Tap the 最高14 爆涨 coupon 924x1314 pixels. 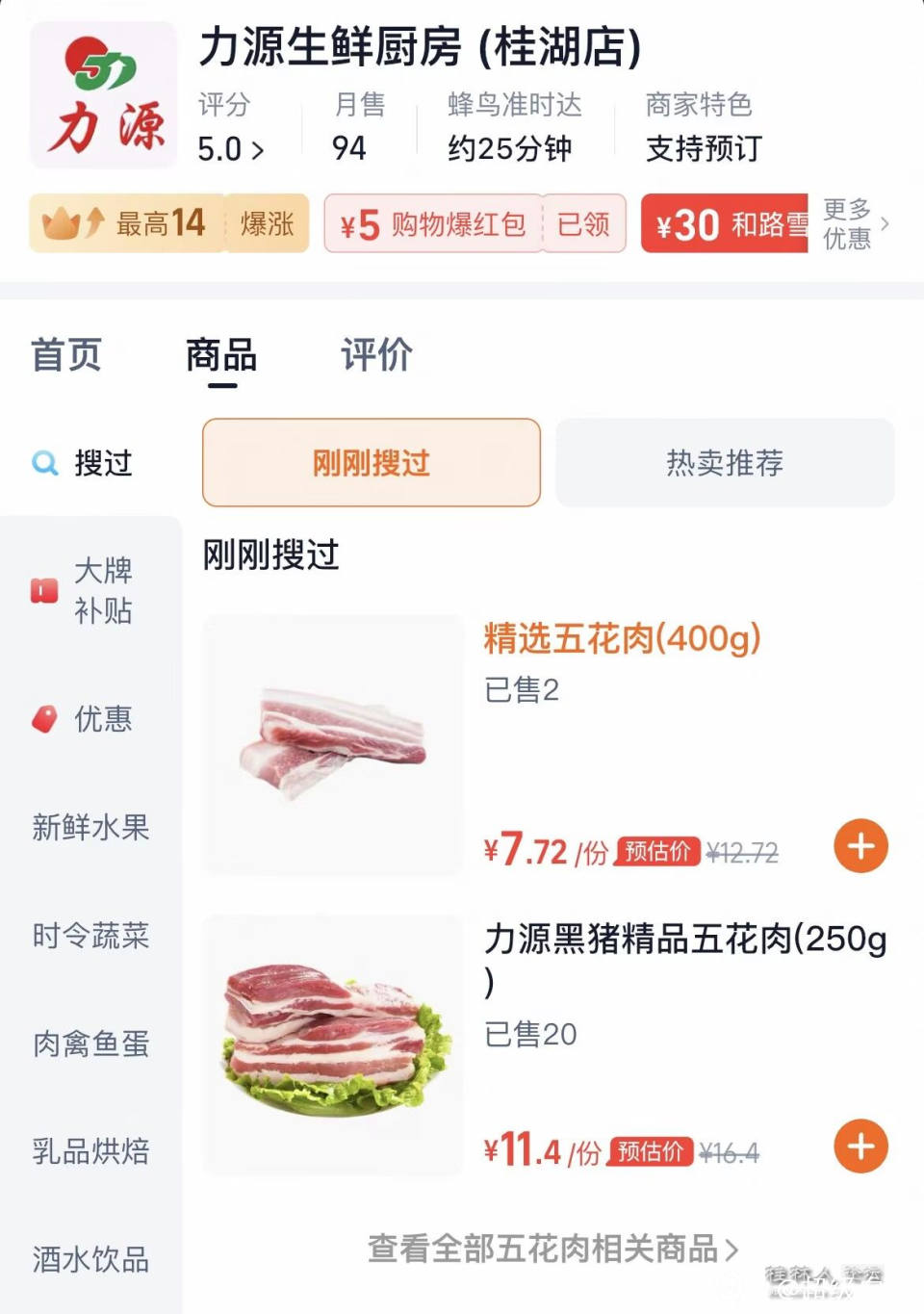168,223
